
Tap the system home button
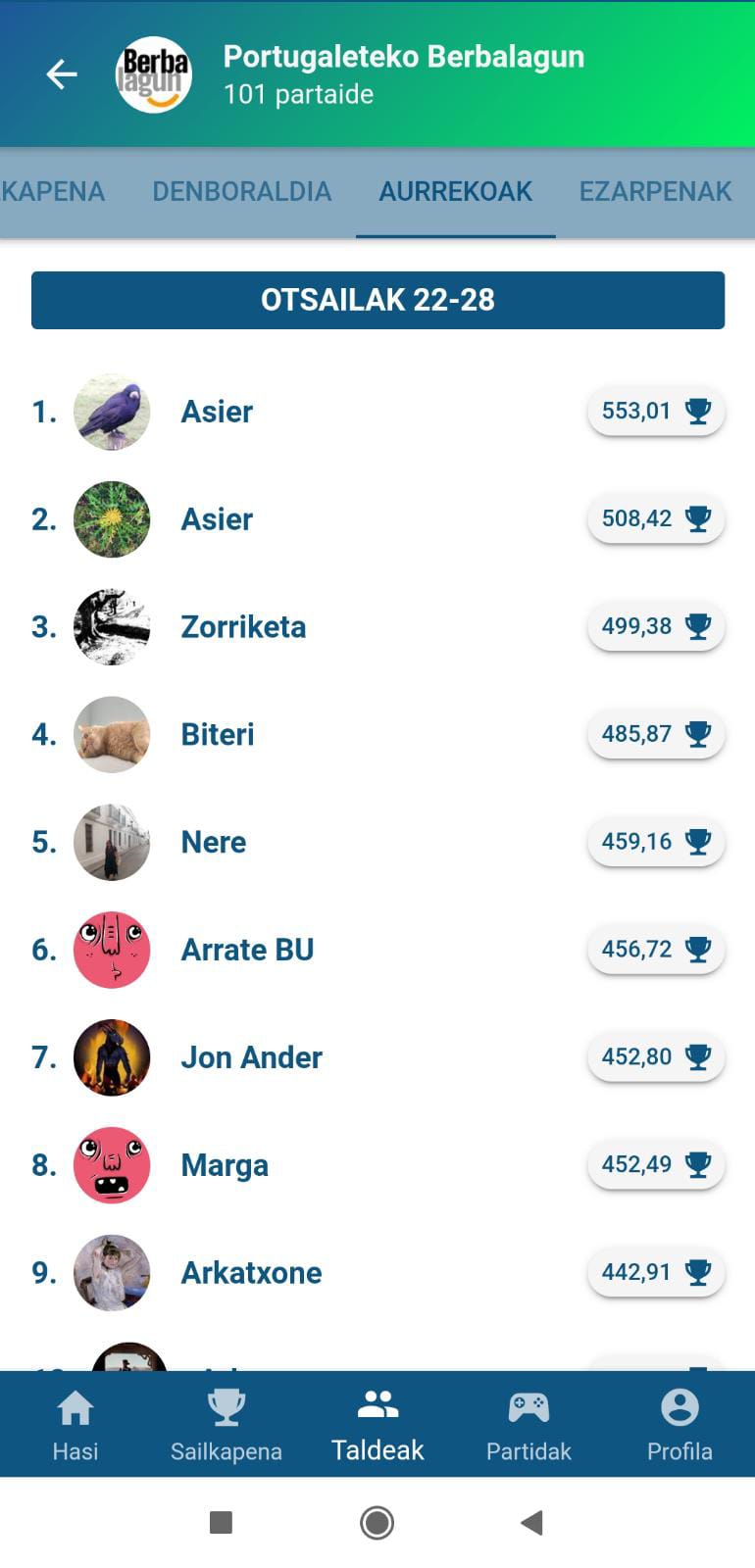click(377, 1523)
